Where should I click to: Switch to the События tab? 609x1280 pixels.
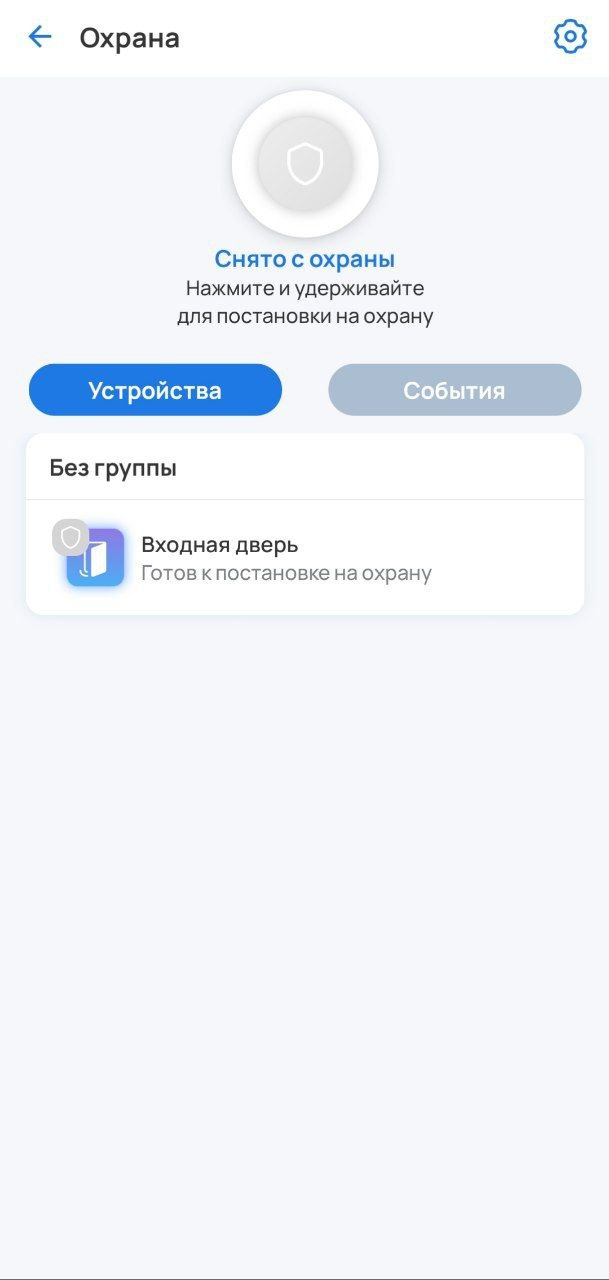pyautogui.click(x=454, y=390)
